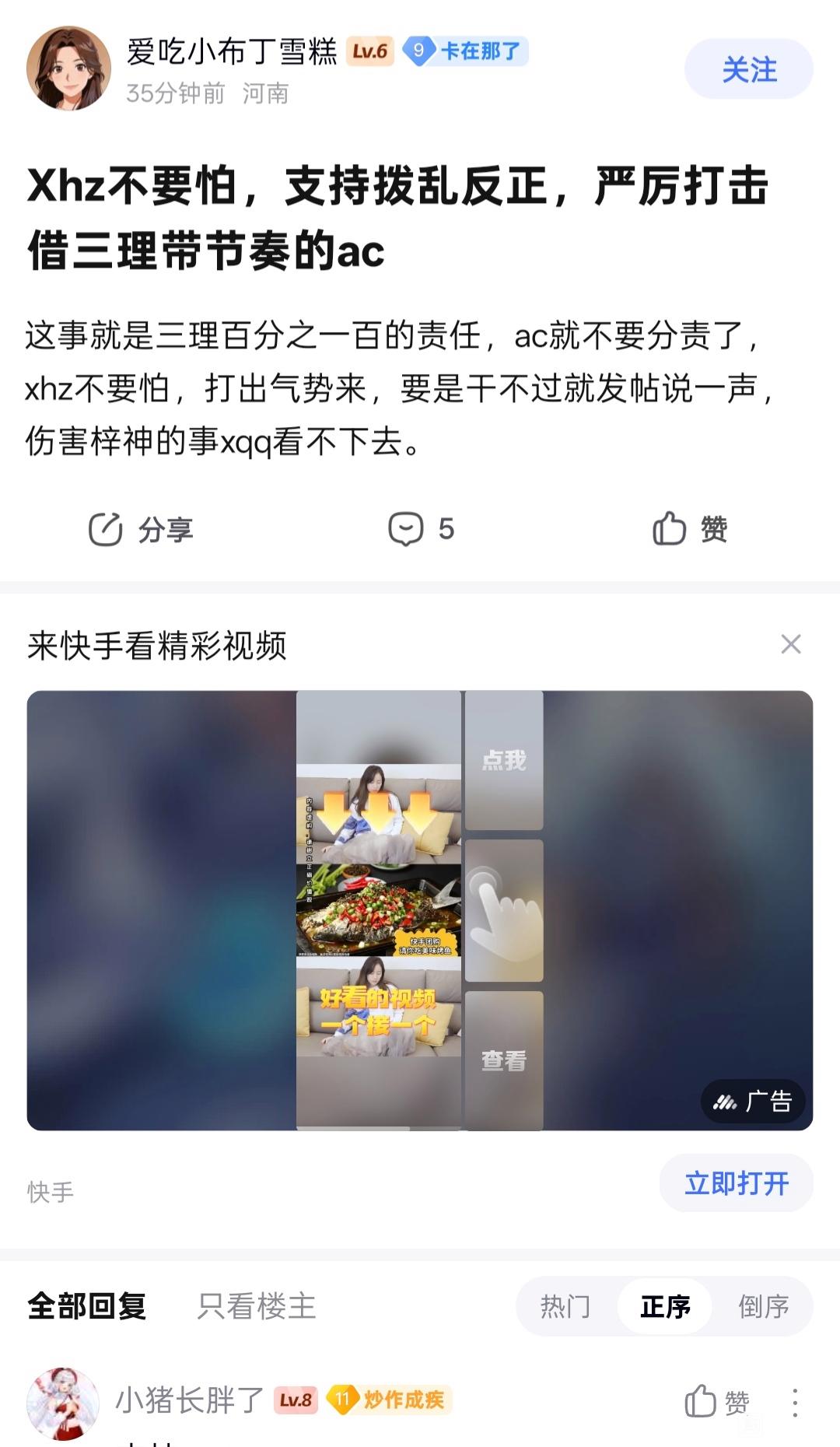Show only 只看楼主 replies
Image resolution: width=840 pixels, height=1447 pixels.
tap(257, 1306)
